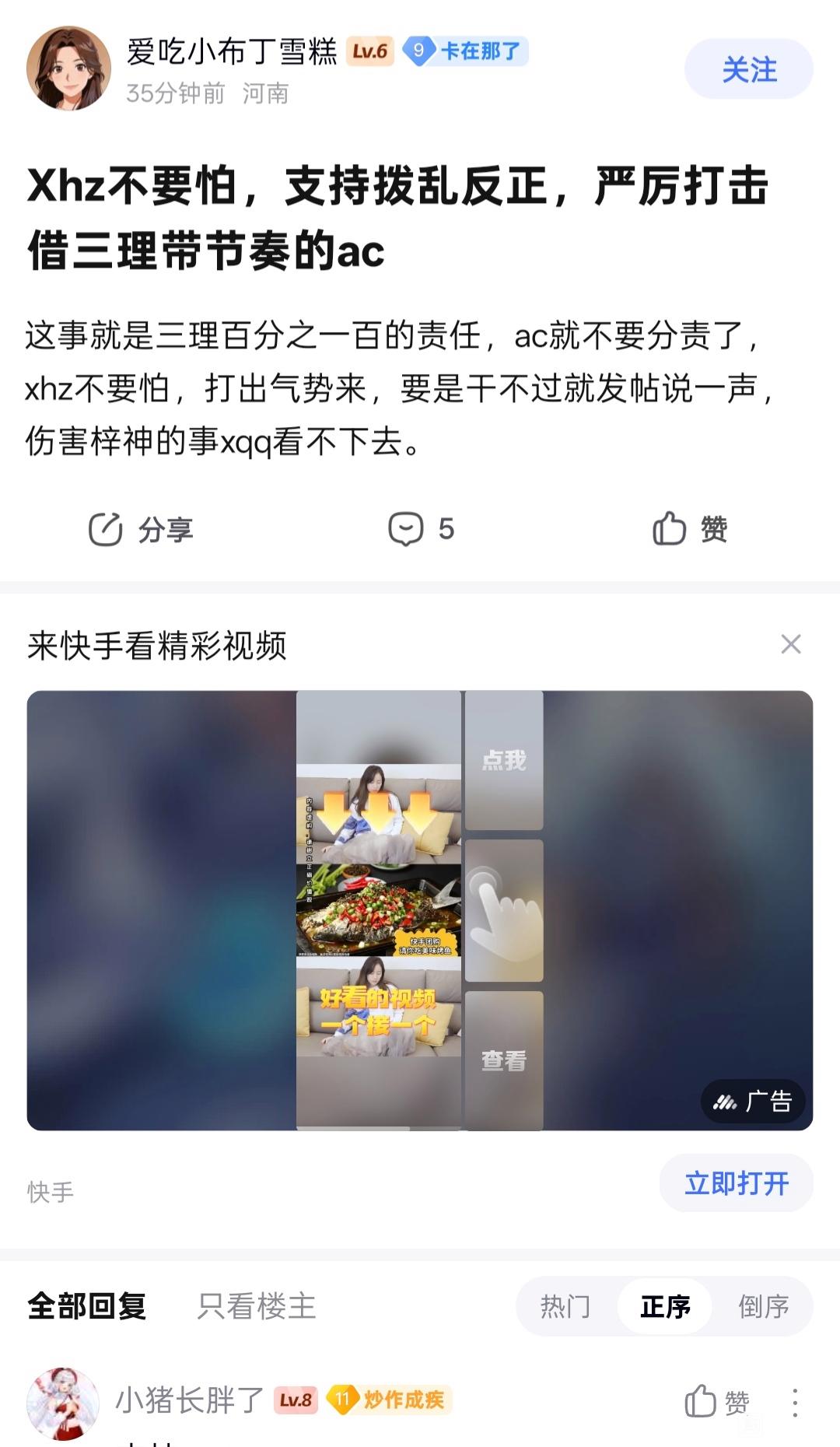Show only 只看楼主 replies
Image resolution: width=840 pixels, height=1447 pixels.
tap(257, 1306)
